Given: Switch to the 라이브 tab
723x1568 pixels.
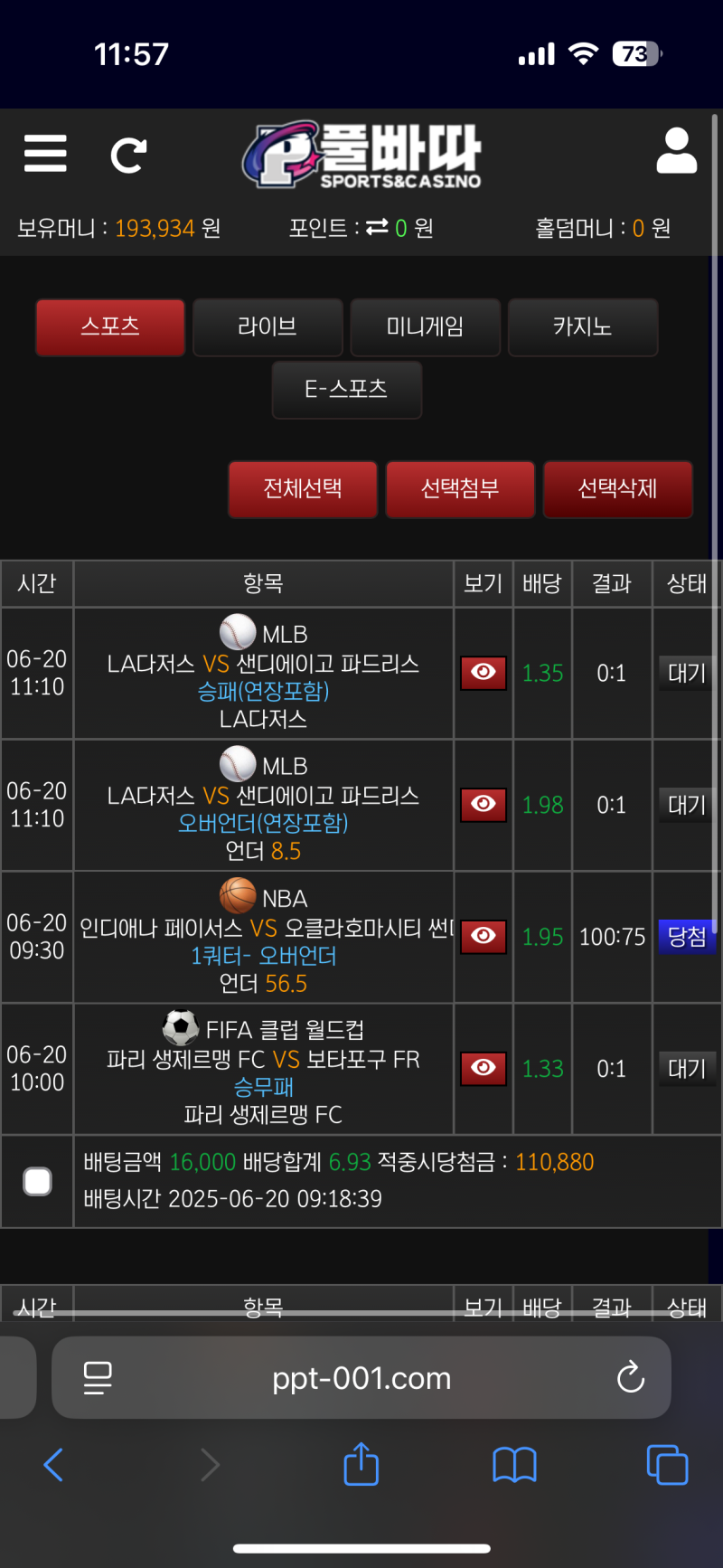Looking at the screenshot, I should (x=268, y=326).
